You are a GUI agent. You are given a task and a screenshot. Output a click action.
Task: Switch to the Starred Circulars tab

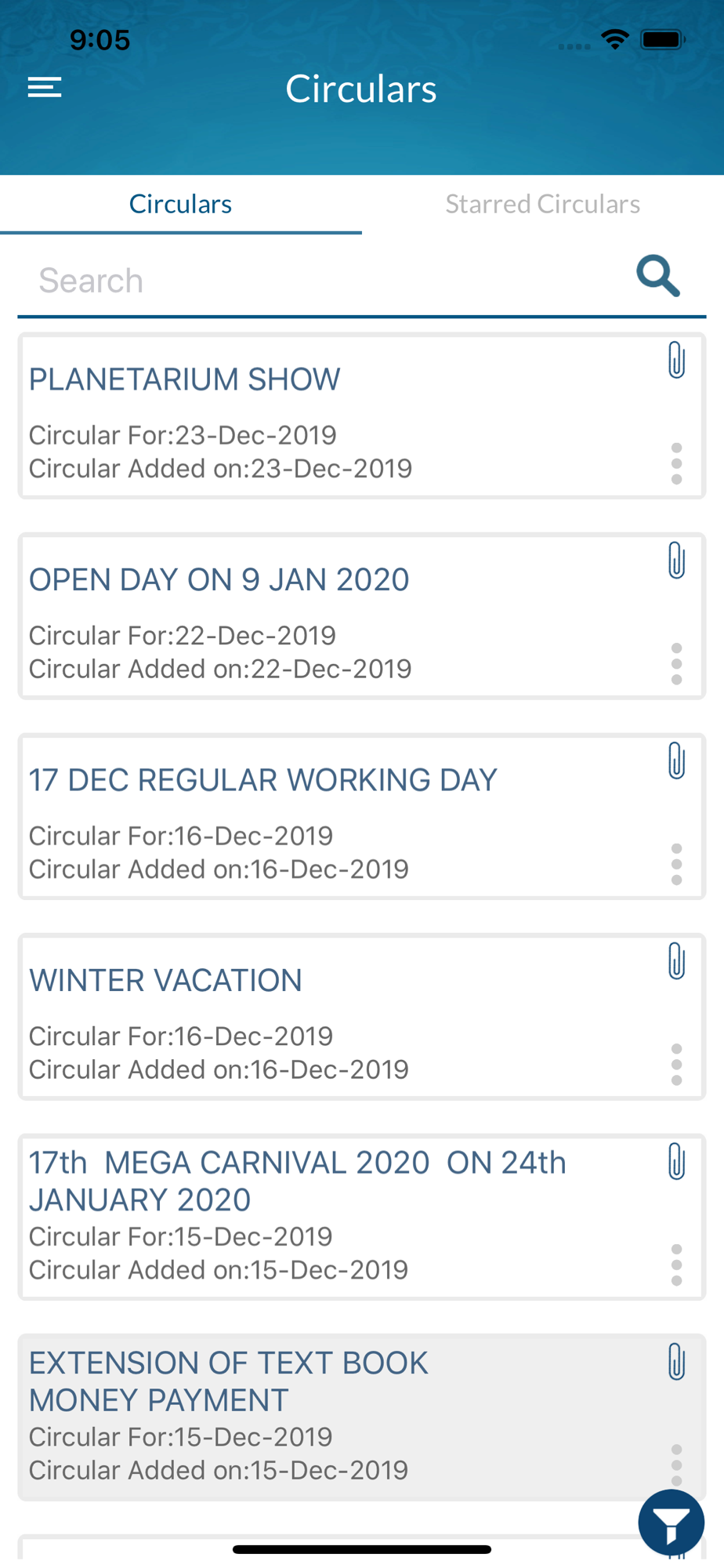(x=542, y=204)
